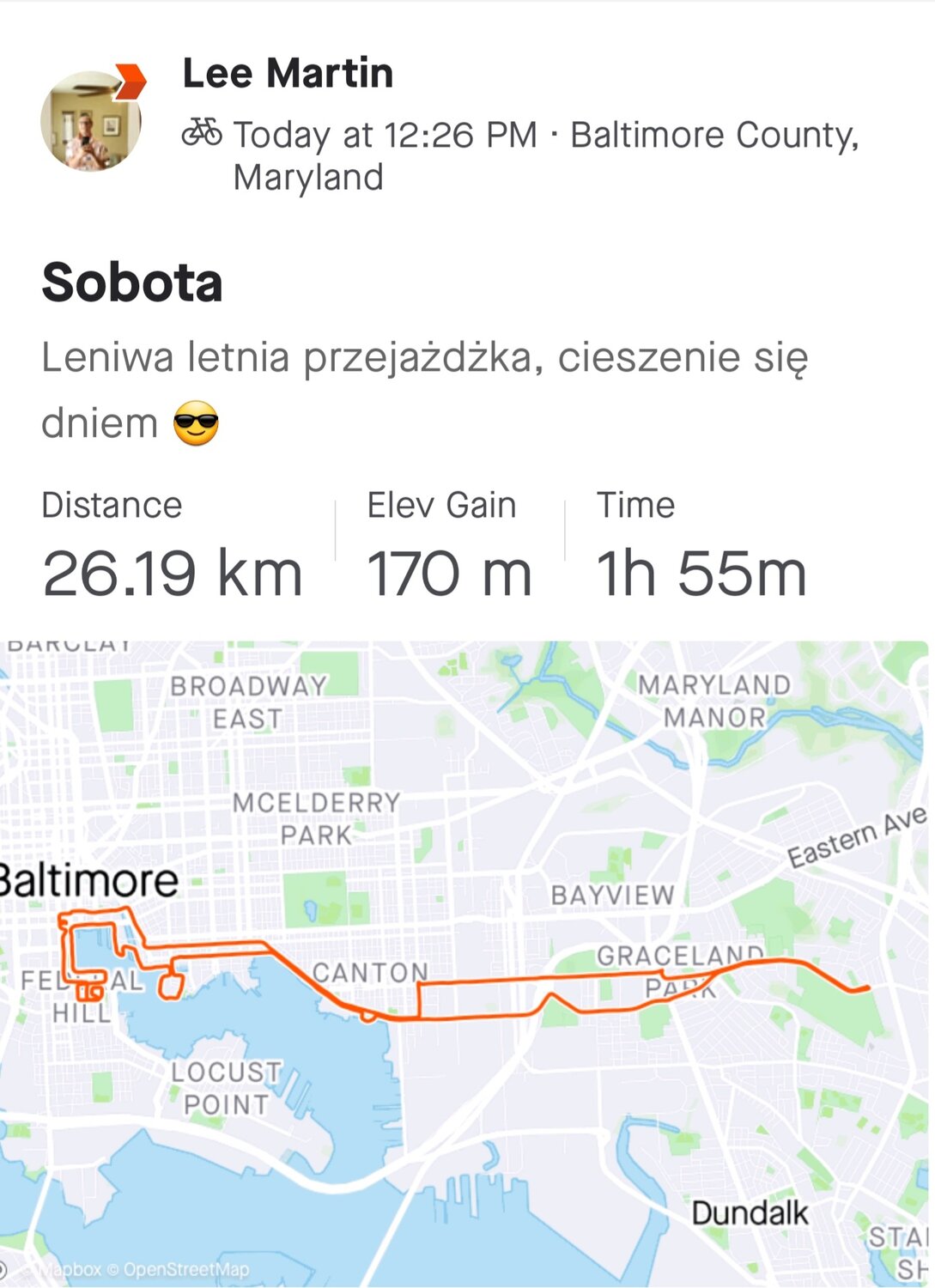935x1288 pixels.
Task: Open the ride route map
Action: (464, 962)
